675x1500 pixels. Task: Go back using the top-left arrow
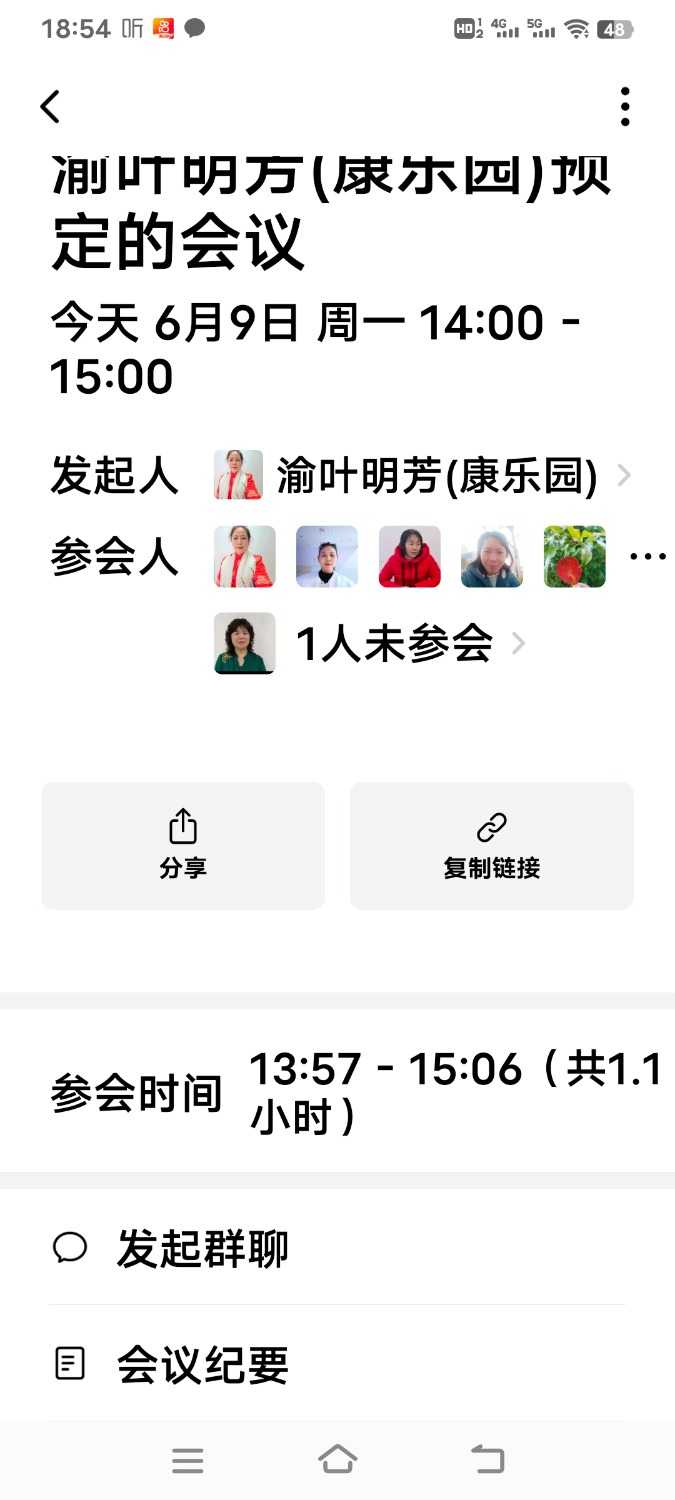(x=50, y=106)
